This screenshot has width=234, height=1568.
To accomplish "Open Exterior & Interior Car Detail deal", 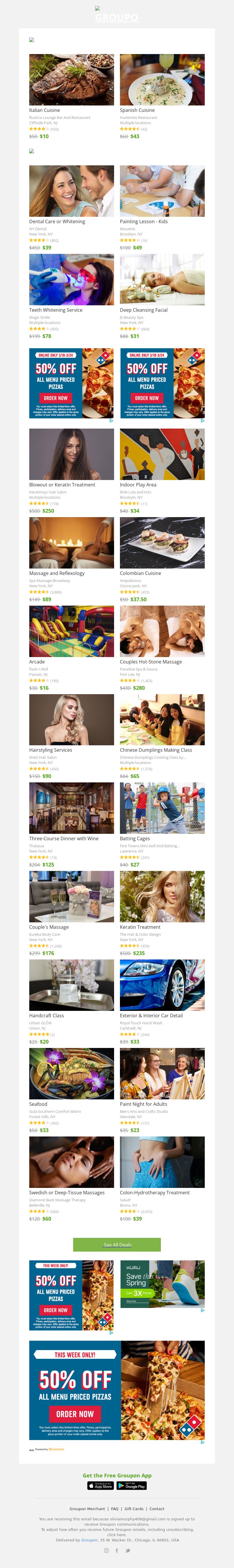I will (x=162, y=985).
